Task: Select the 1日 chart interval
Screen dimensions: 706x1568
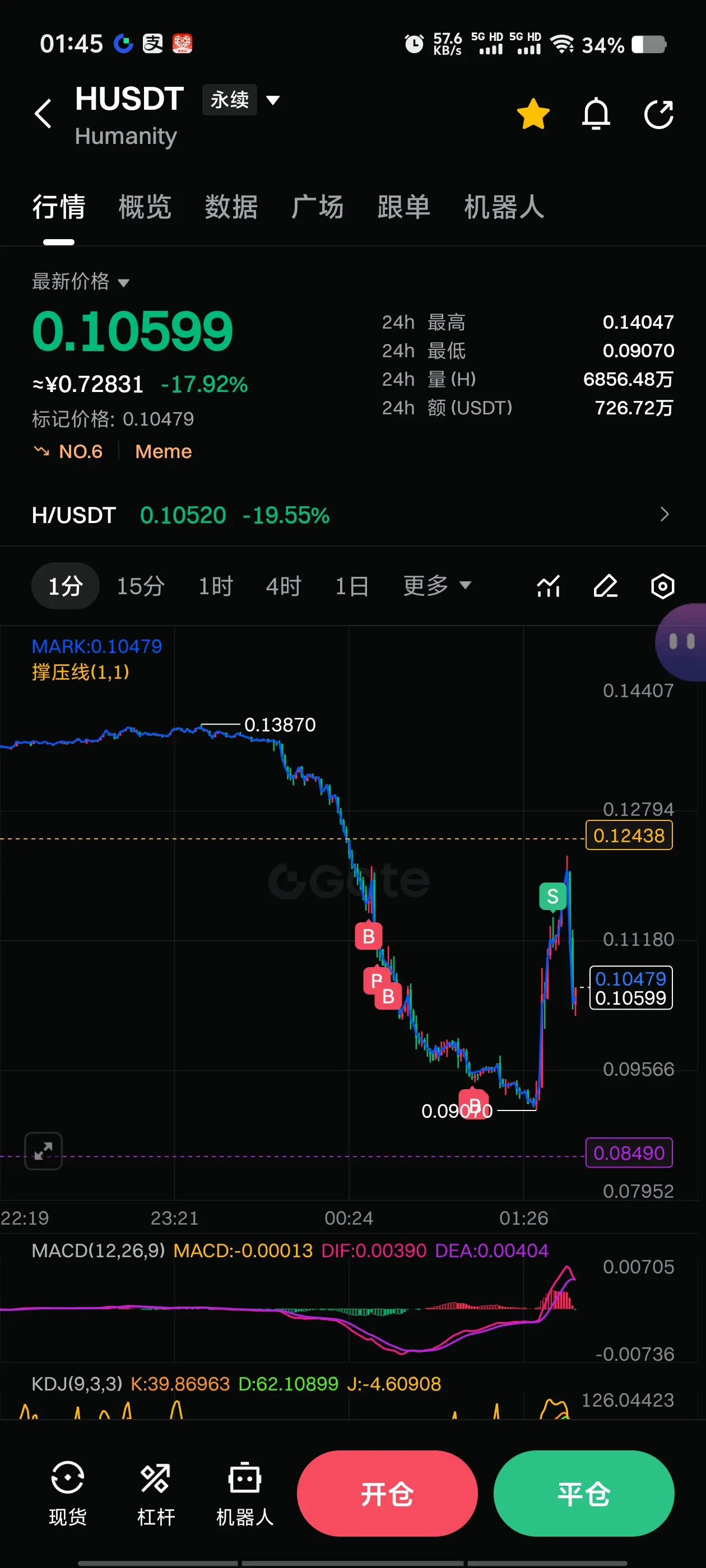Action: click(351, 586)
